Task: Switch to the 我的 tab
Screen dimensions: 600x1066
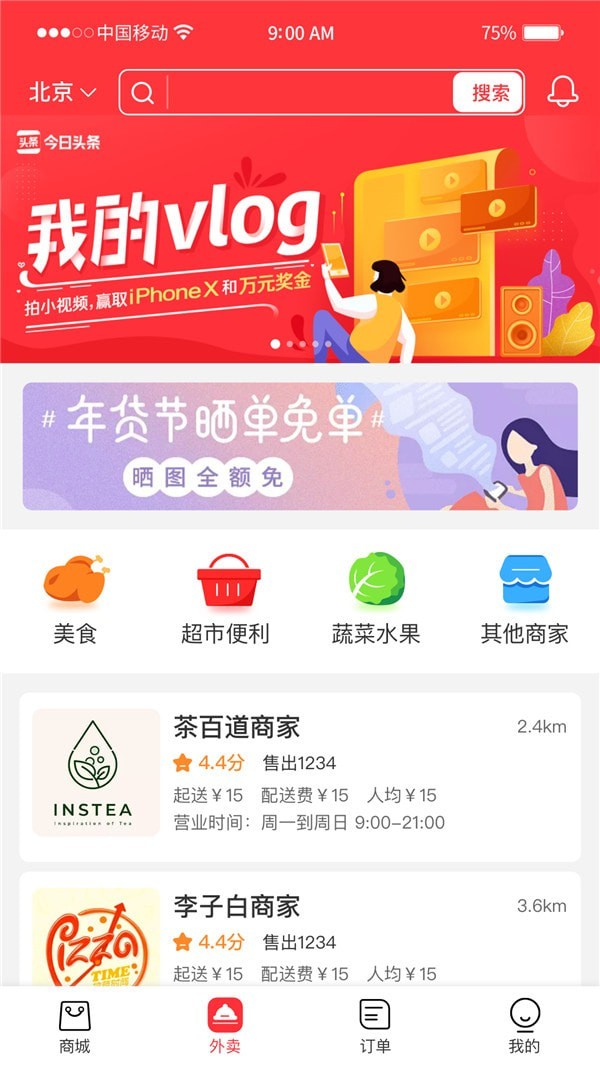Action: click(x=524, y=1027)
